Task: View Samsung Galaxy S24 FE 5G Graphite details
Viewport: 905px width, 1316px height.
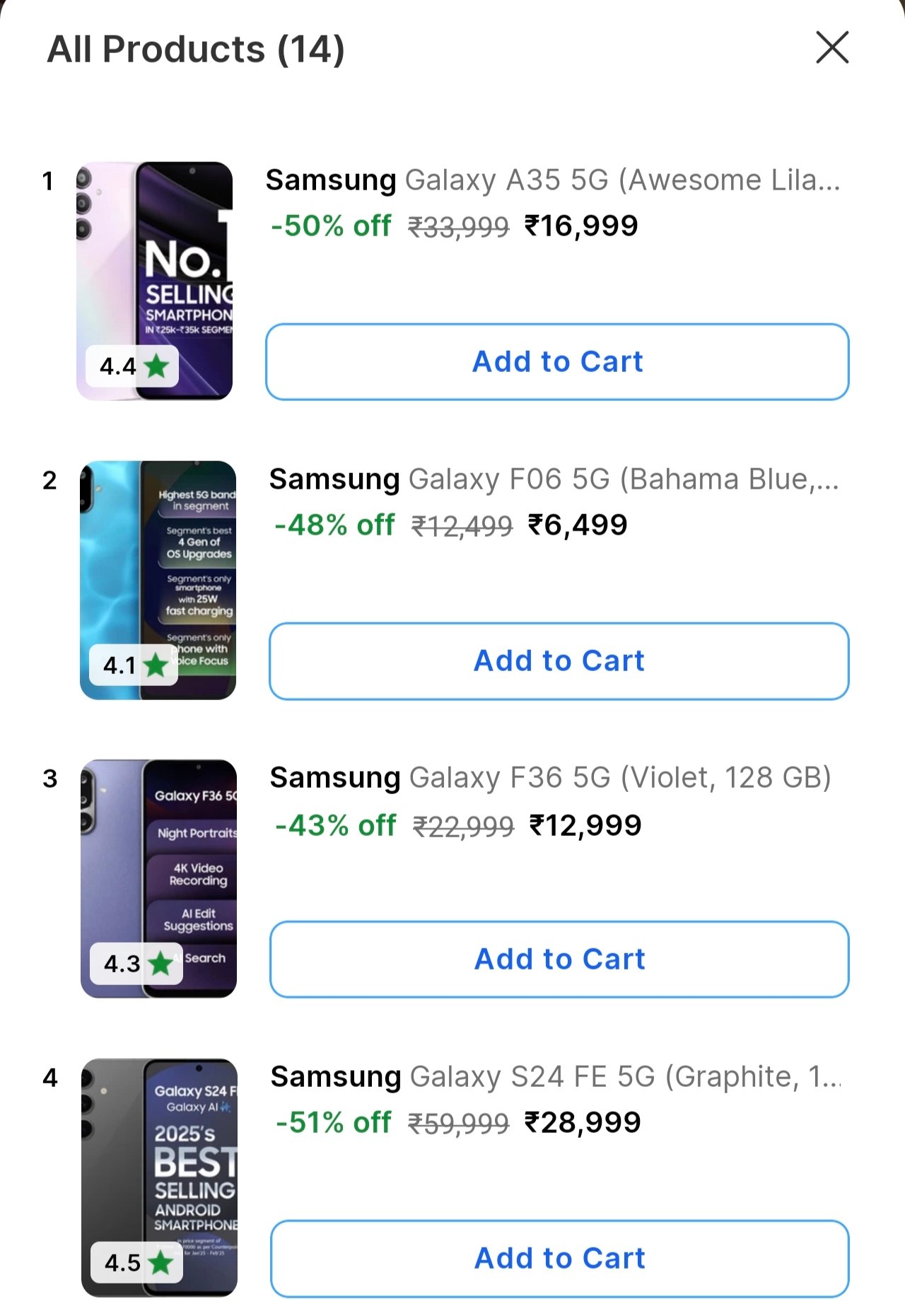Action: point(555,1077)
